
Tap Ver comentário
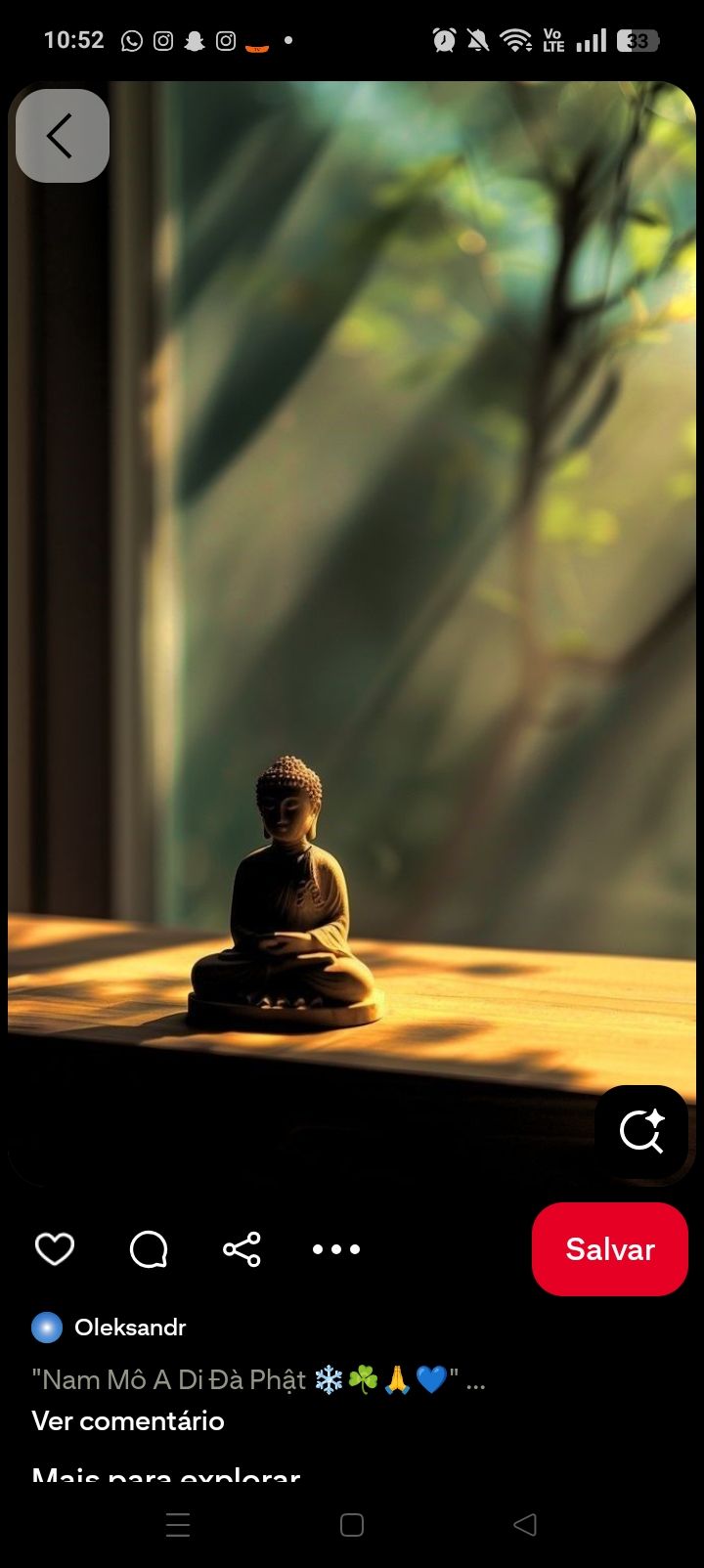pyautogui.click(x=128, y=1420)
